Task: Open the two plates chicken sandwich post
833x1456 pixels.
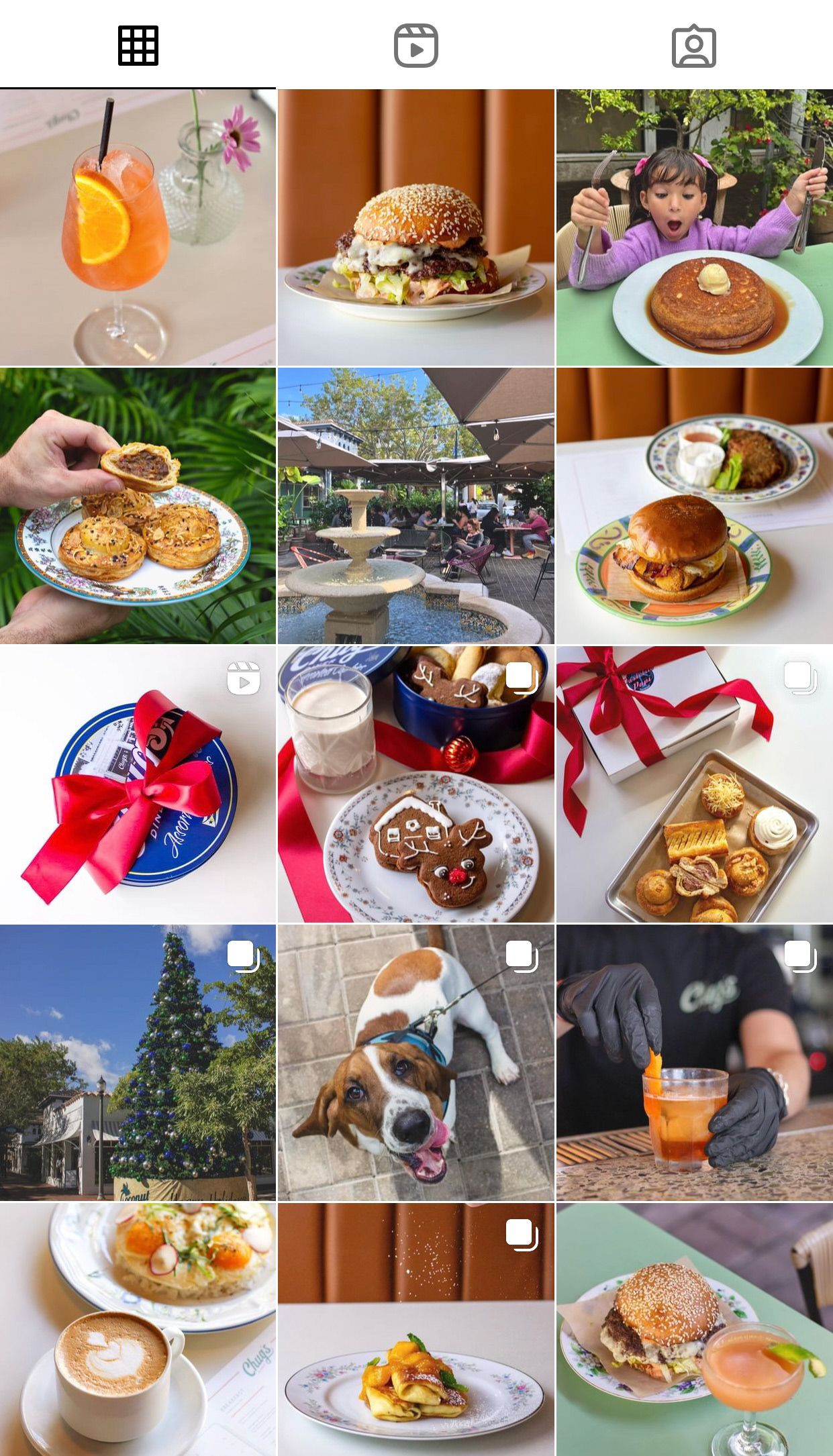Action: (x=694, y=505)
